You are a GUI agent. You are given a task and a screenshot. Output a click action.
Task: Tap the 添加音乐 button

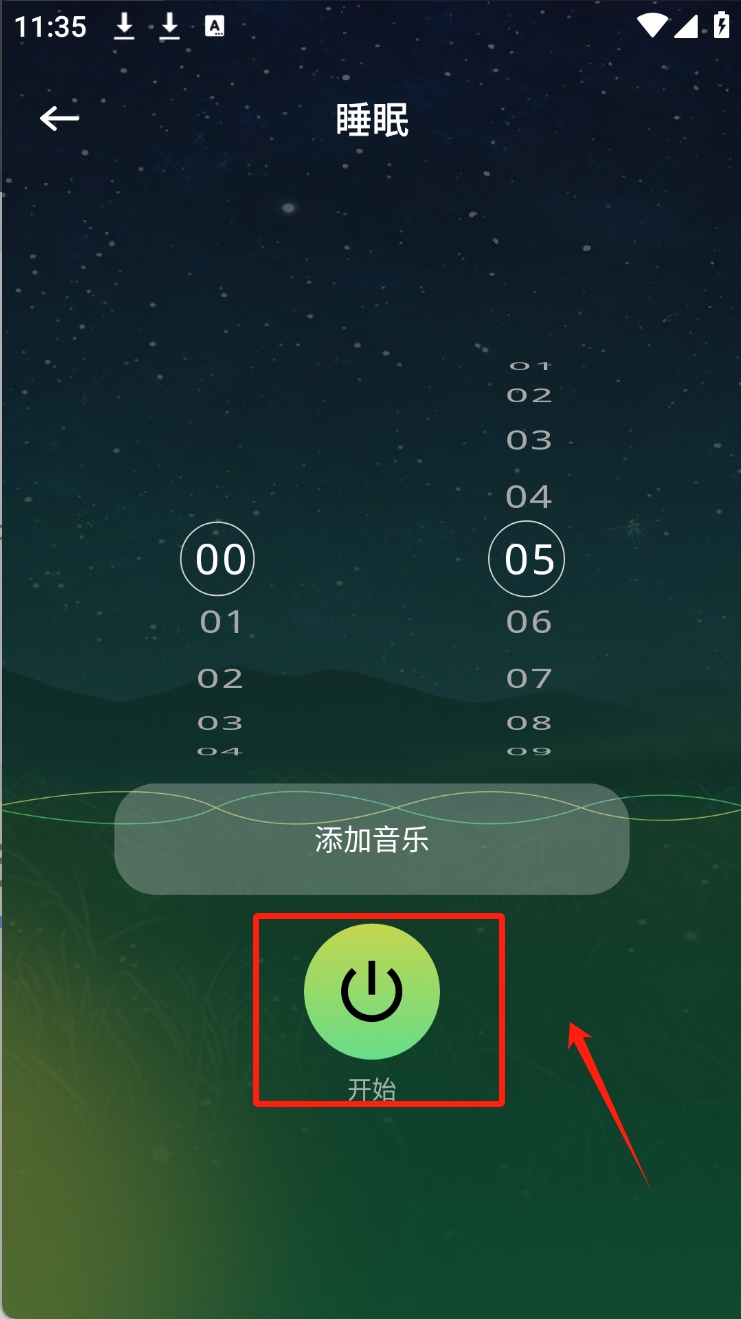[371, 839]
